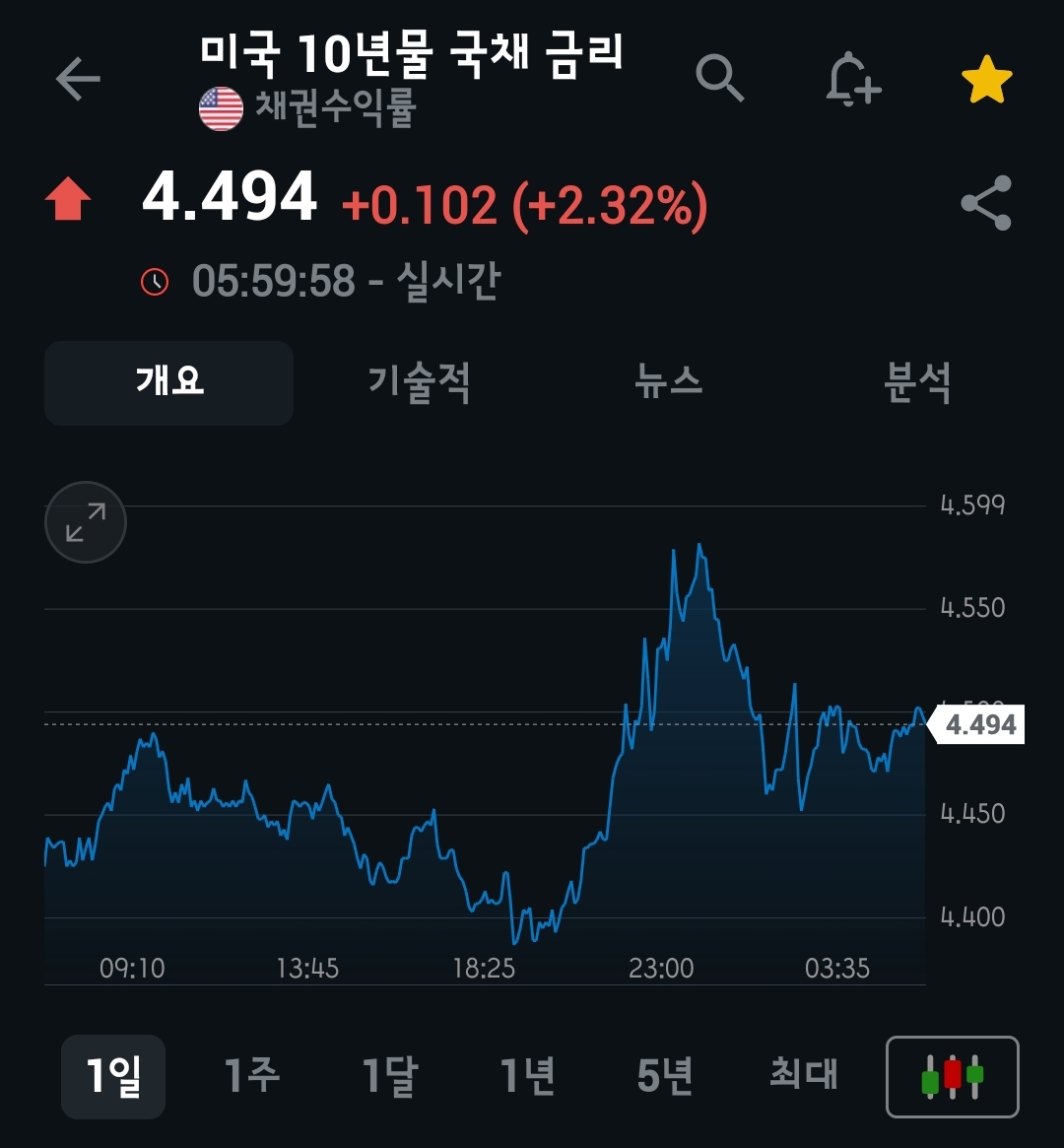Add a price alert with the bell
This screenshot has height=1148, width=1064.
click(853, 79)
